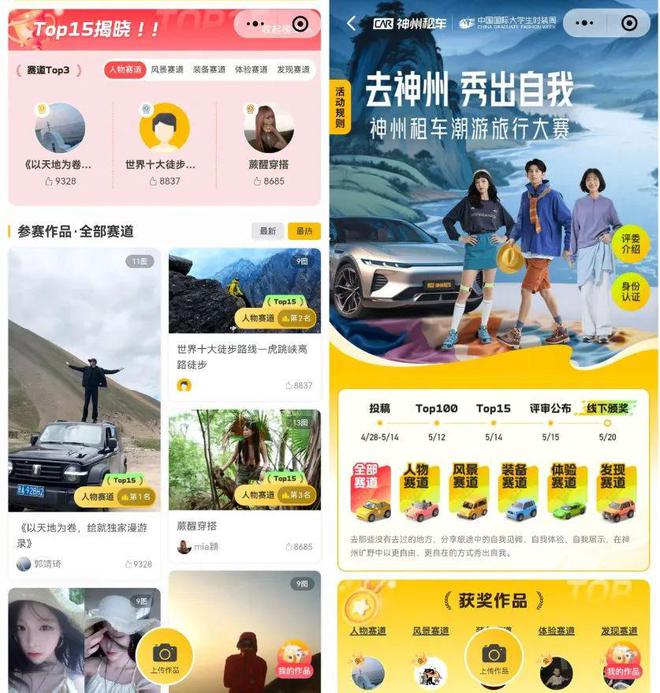Open the 身份认证 round button

[630, 290]
